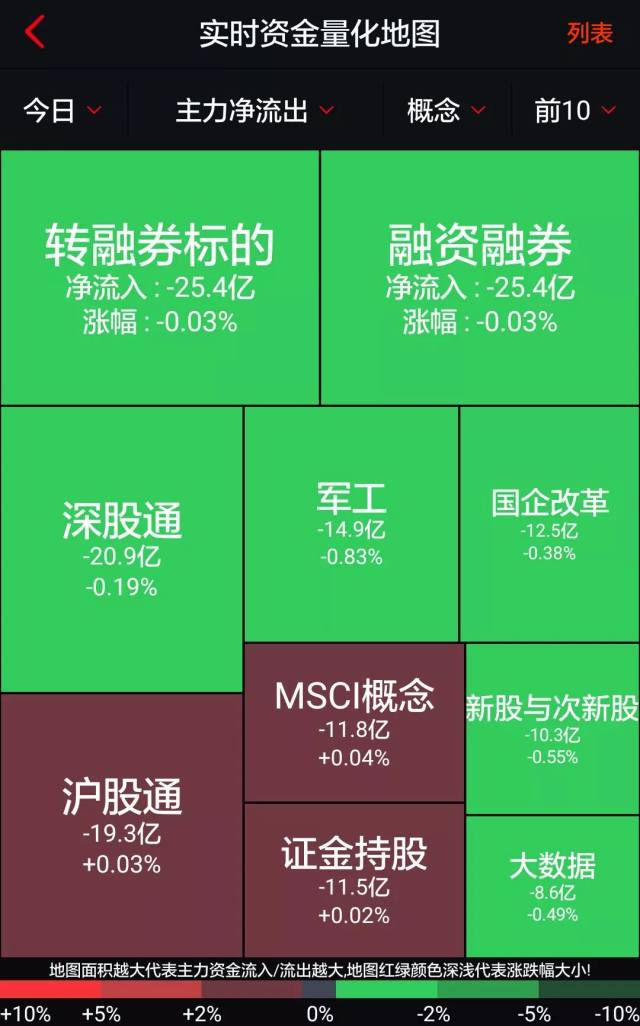Tap the 深股通 tile

[122, 548]
